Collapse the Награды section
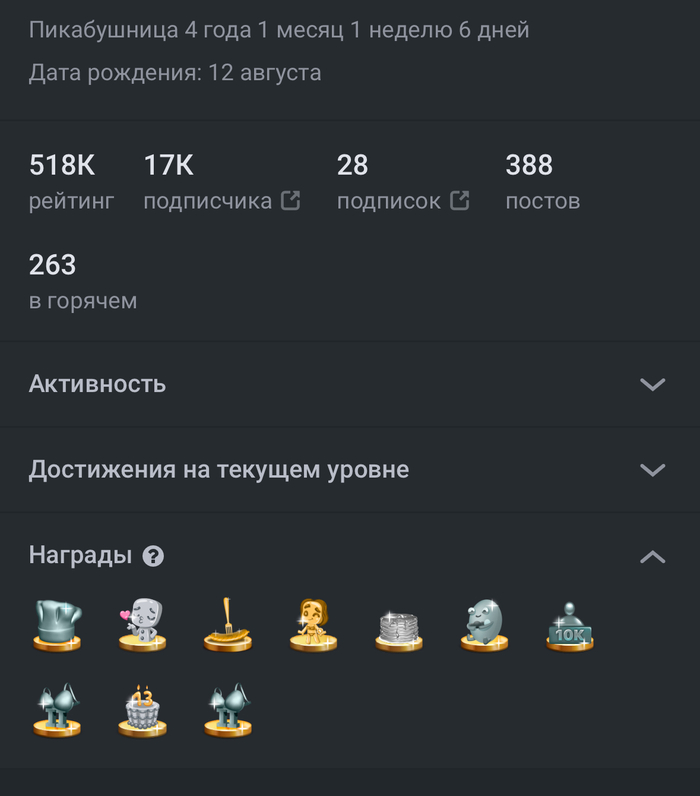This screenshot has width=700, height=796. [652, 556]
